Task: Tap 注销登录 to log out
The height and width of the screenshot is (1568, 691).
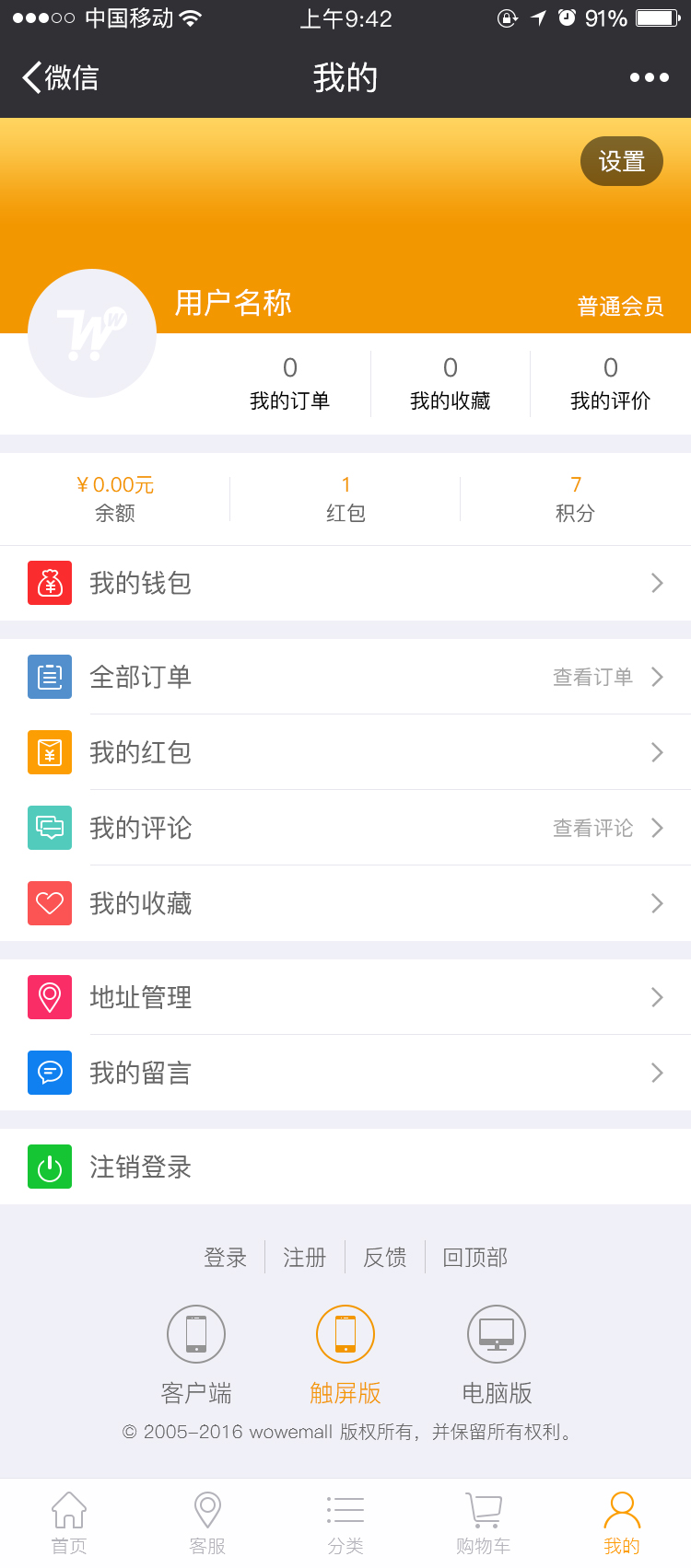Action: click(345, 1167)
